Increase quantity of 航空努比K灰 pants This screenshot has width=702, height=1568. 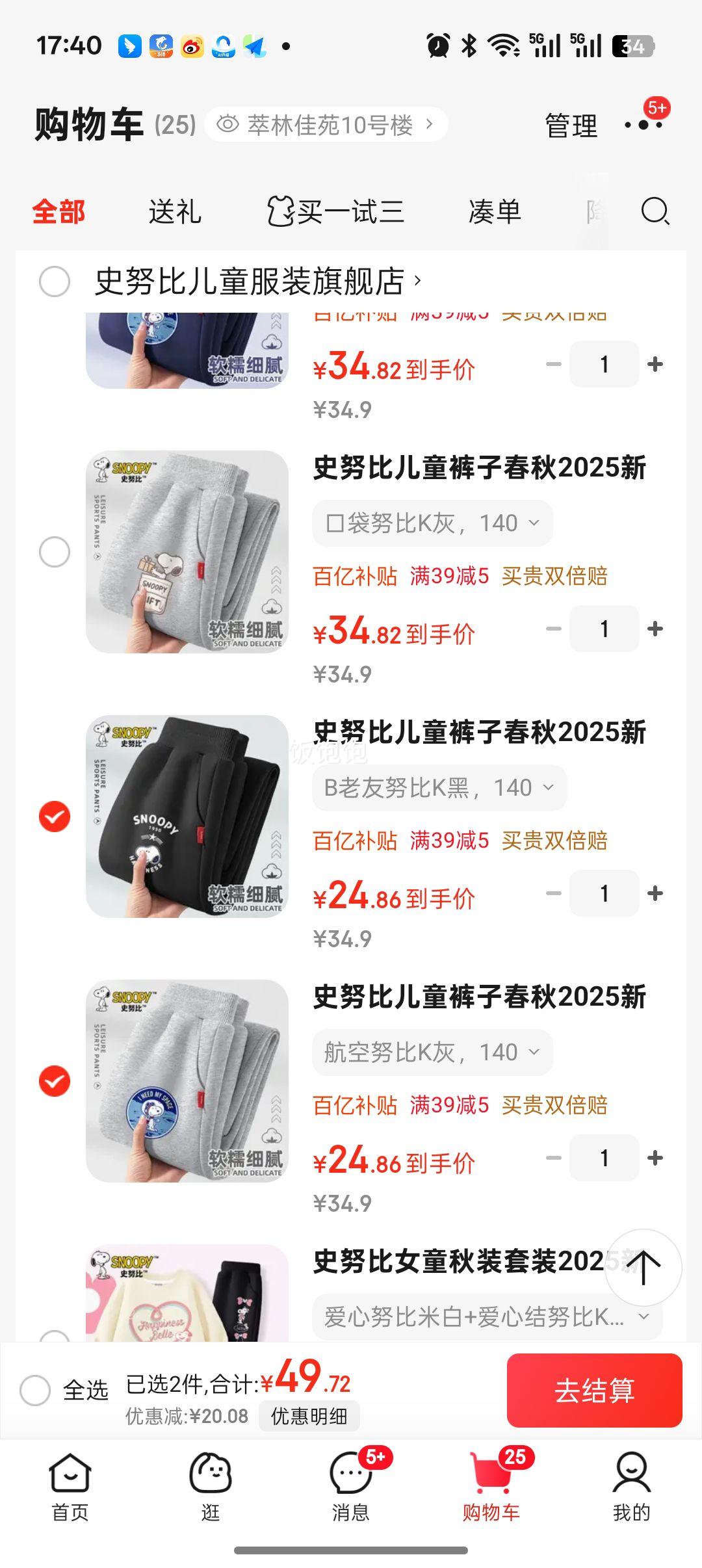pos(655,1158)
